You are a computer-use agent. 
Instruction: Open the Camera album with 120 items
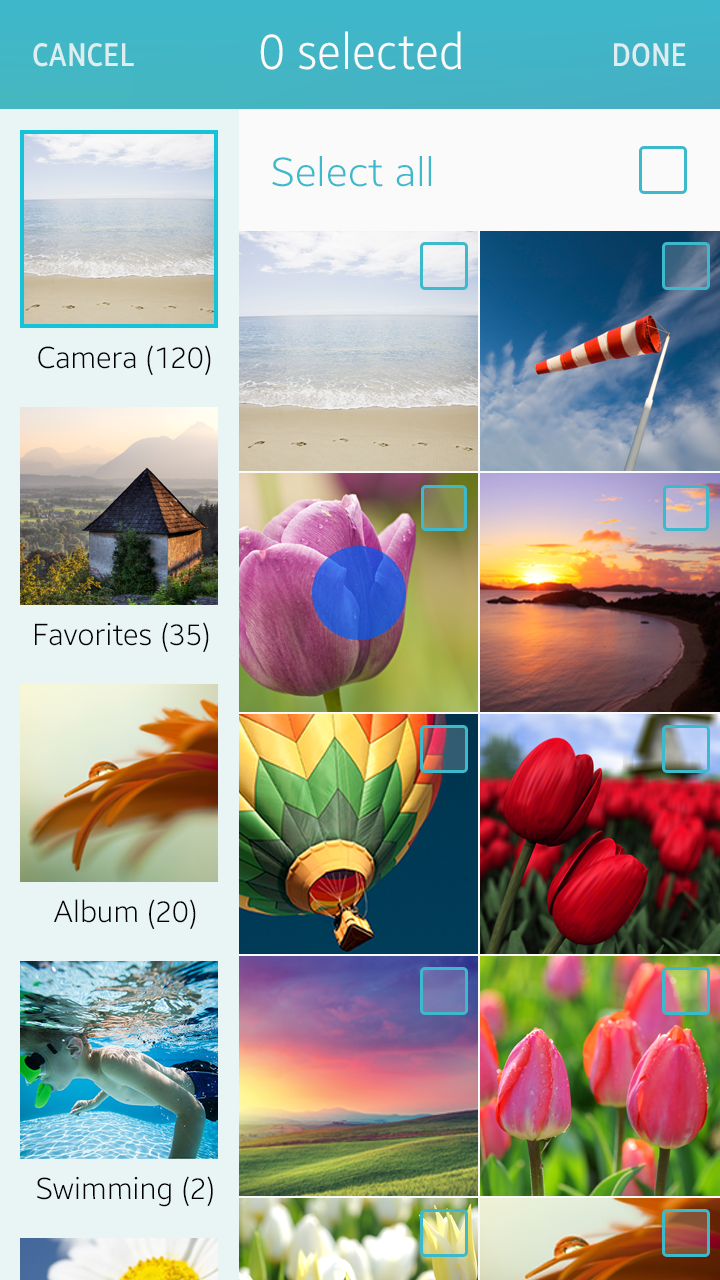pyautogui.click(x=118, y=229)
